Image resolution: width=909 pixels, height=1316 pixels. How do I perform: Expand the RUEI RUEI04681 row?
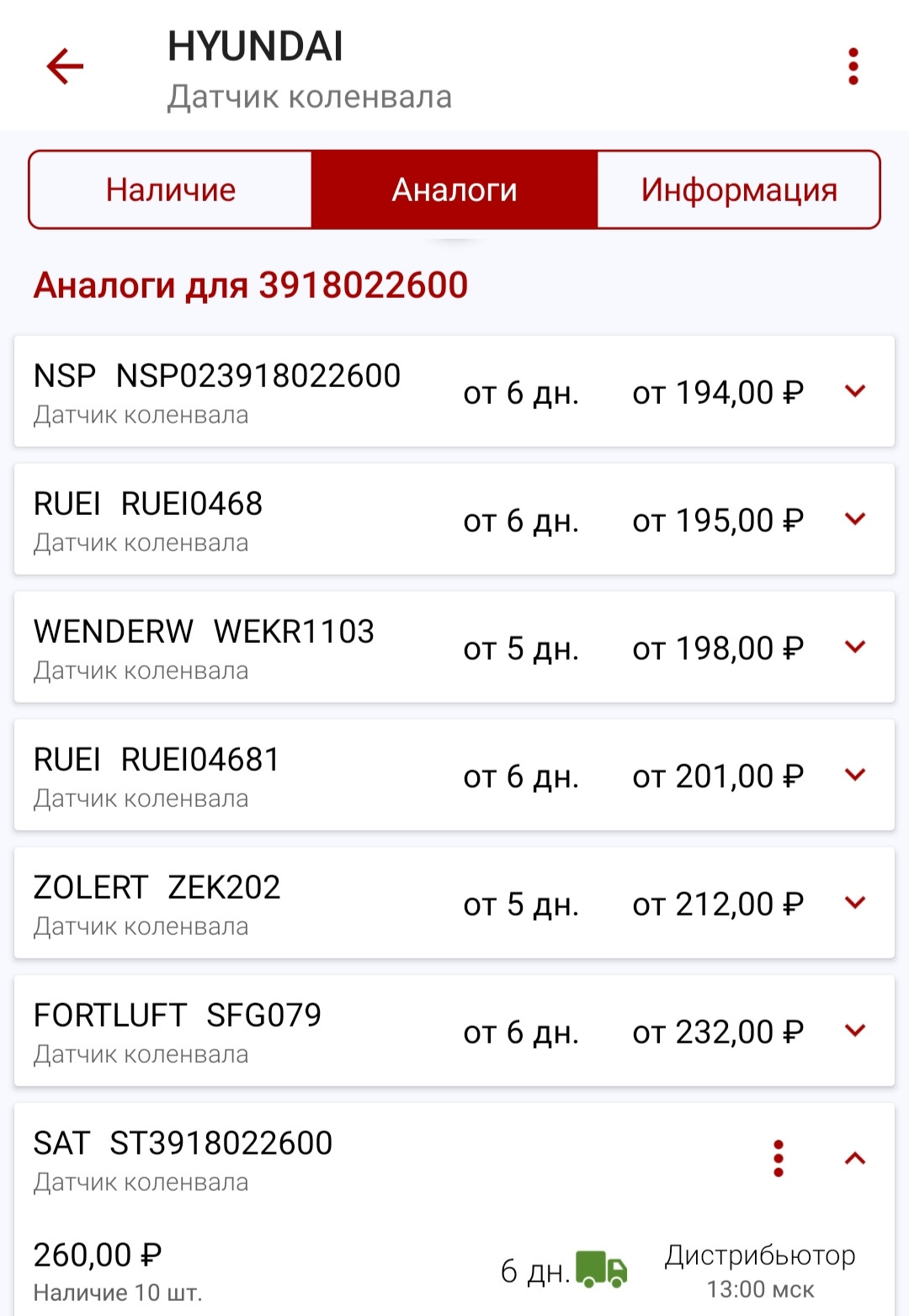(855, 775)
